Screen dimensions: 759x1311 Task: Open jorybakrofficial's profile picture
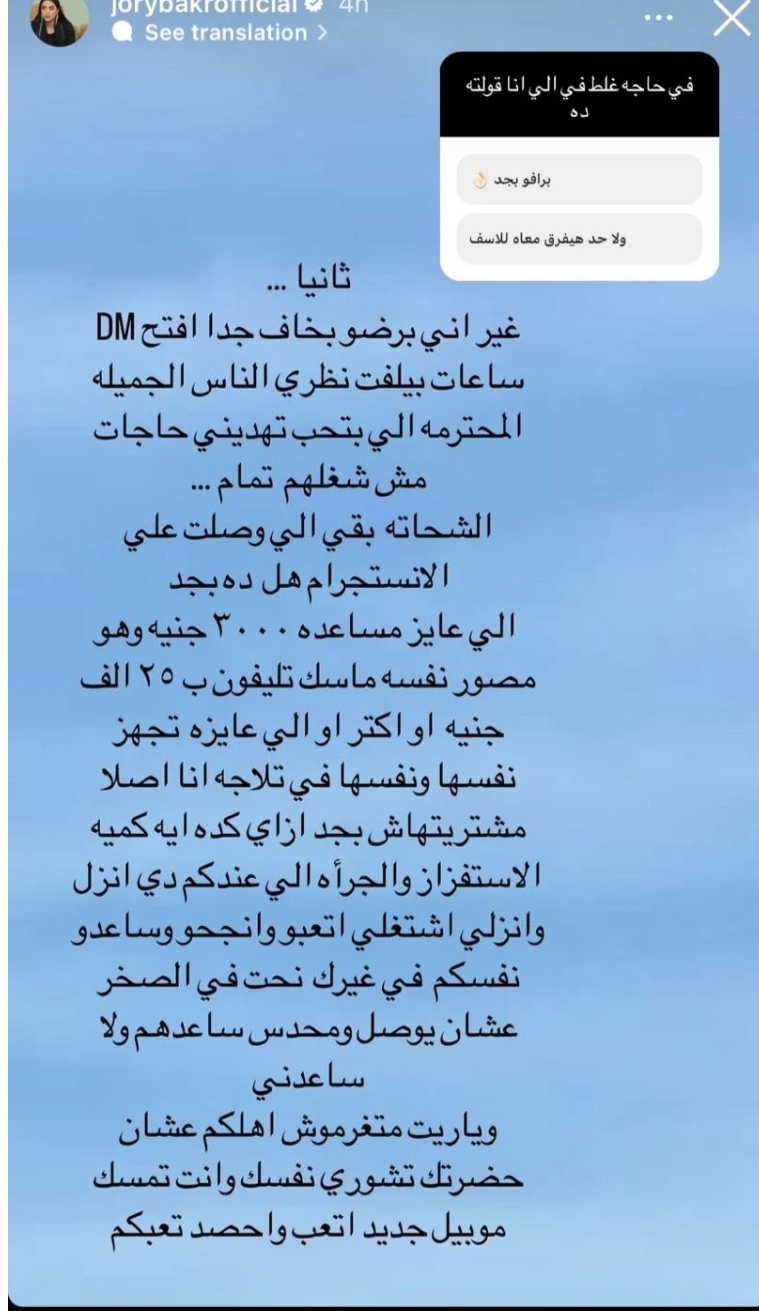60,20
